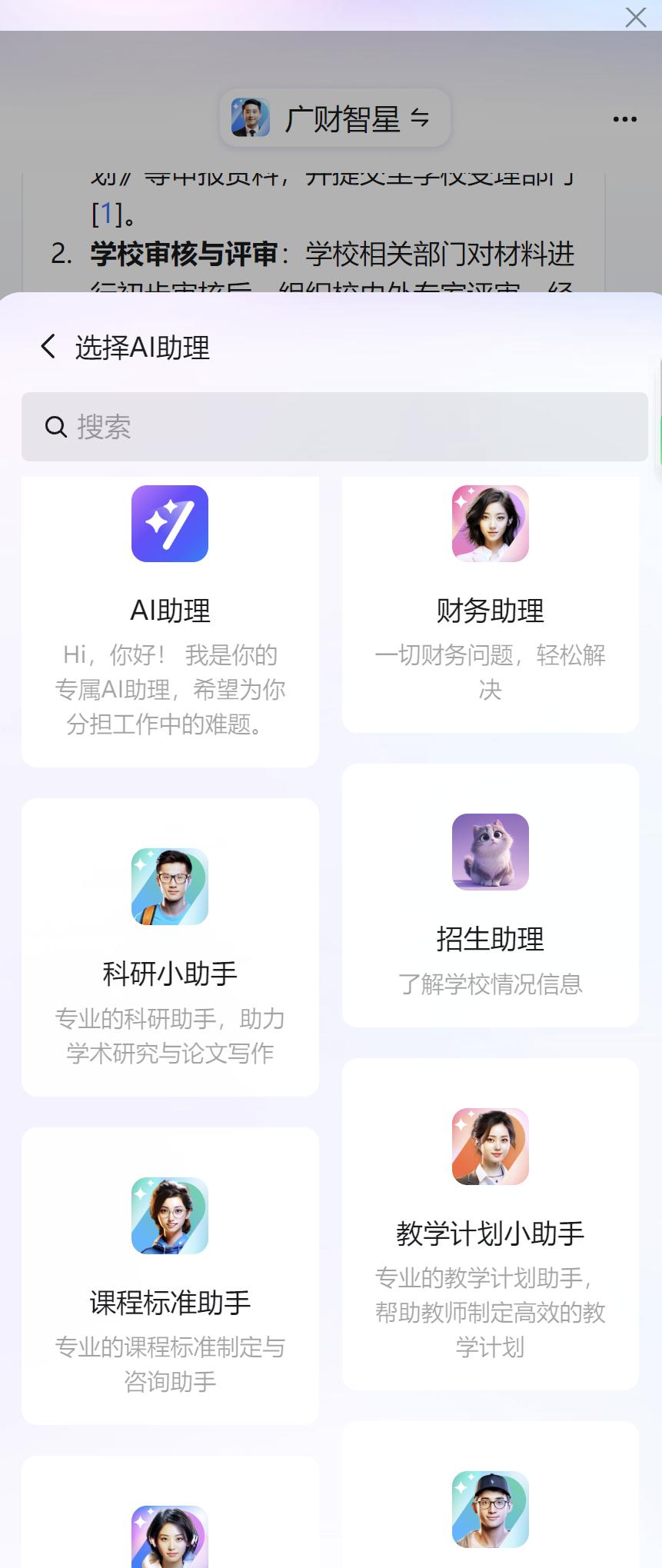Viewport: 662px width, 1568px height.
Task: Select the 课程标准助手 card
Action: click(170, 1275)
